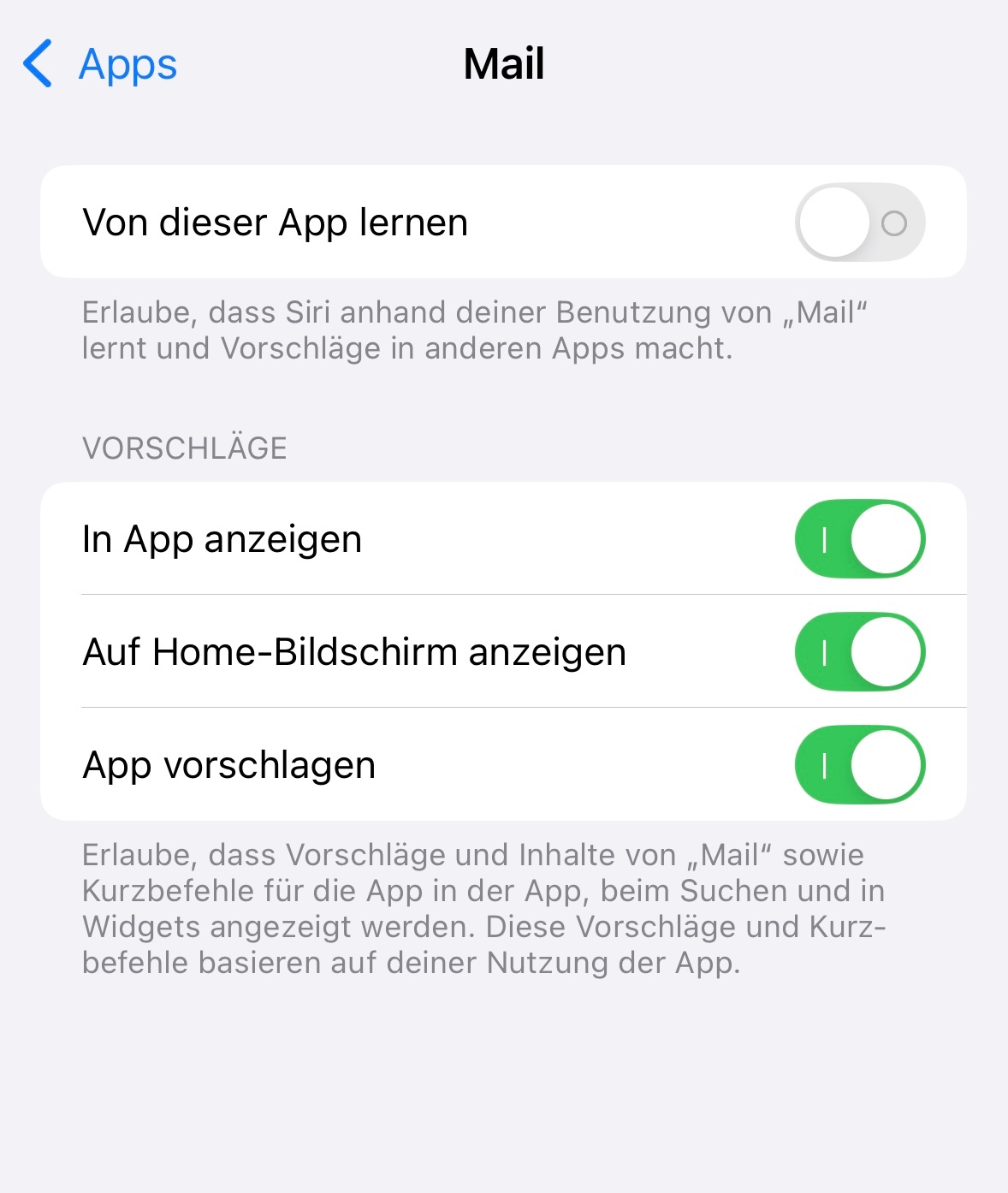Go back to Apps
1008x1193 pixels.
[x=100, y=64]
